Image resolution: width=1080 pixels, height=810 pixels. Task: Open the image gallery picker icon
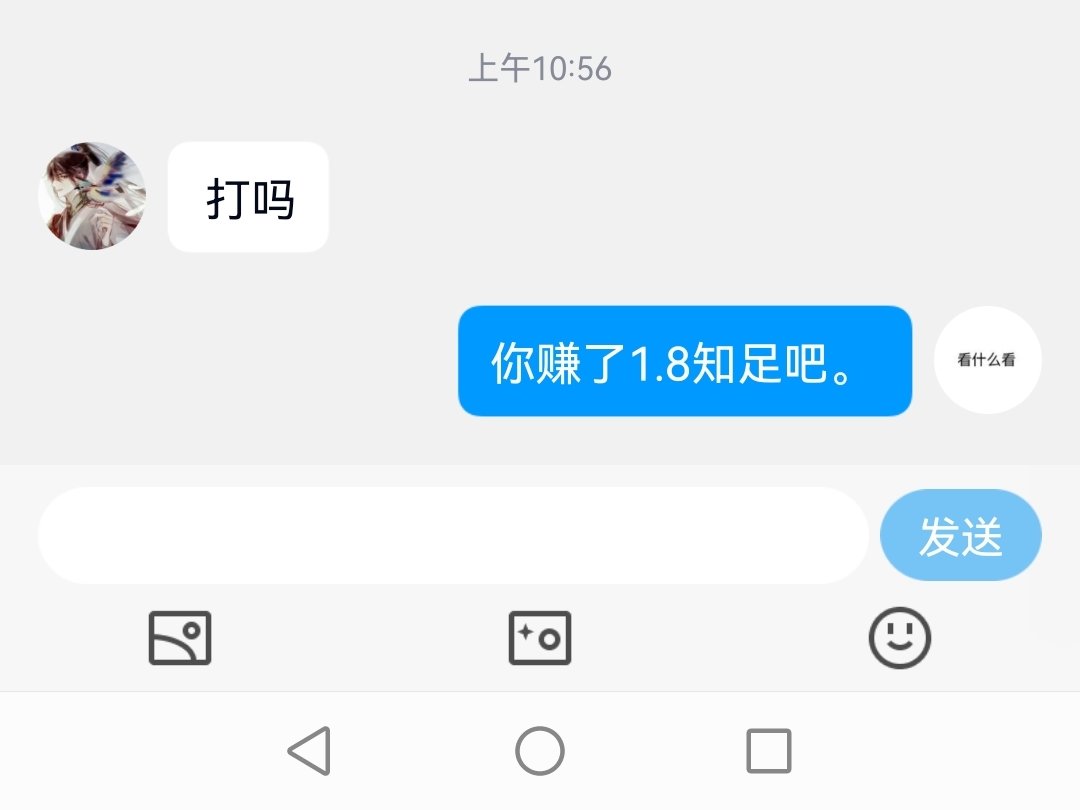click(x=180, y=638)
